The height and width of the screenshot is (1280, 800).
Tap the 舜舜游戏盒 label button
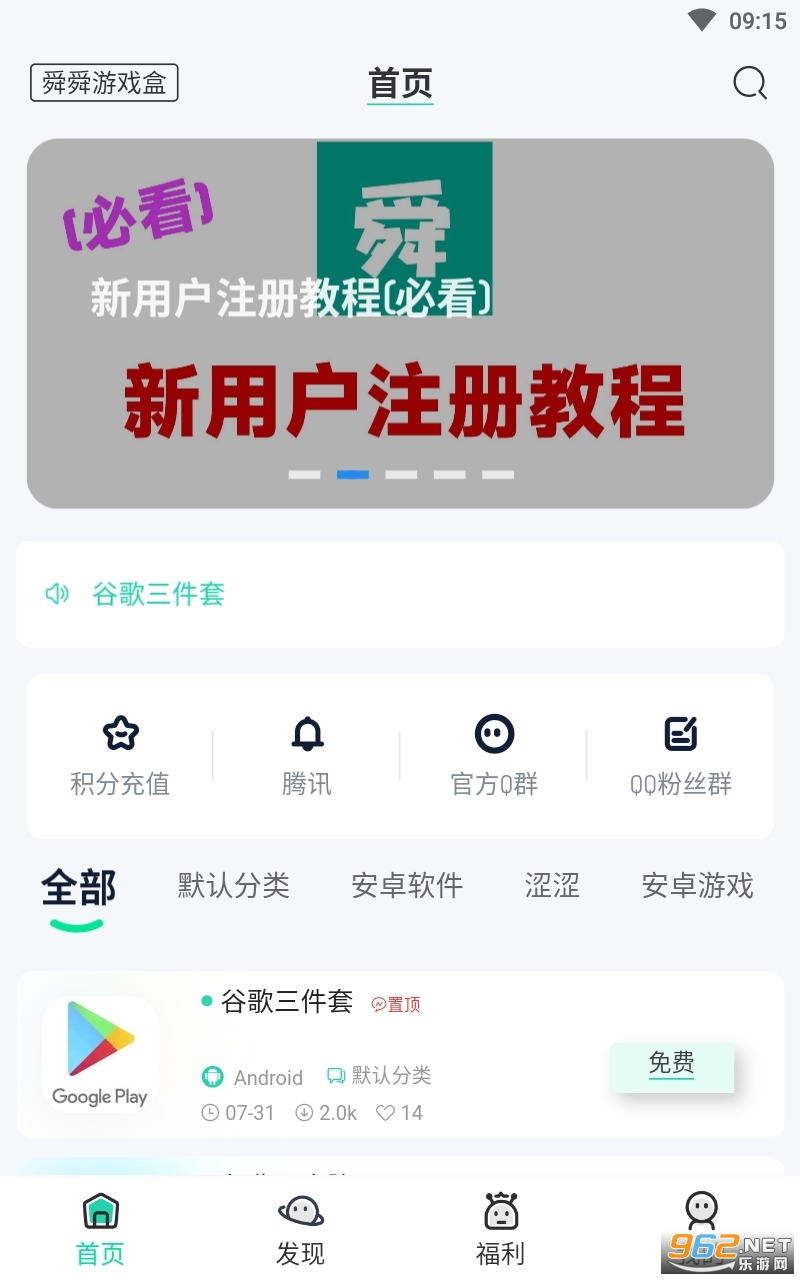(x=104, y=83)
